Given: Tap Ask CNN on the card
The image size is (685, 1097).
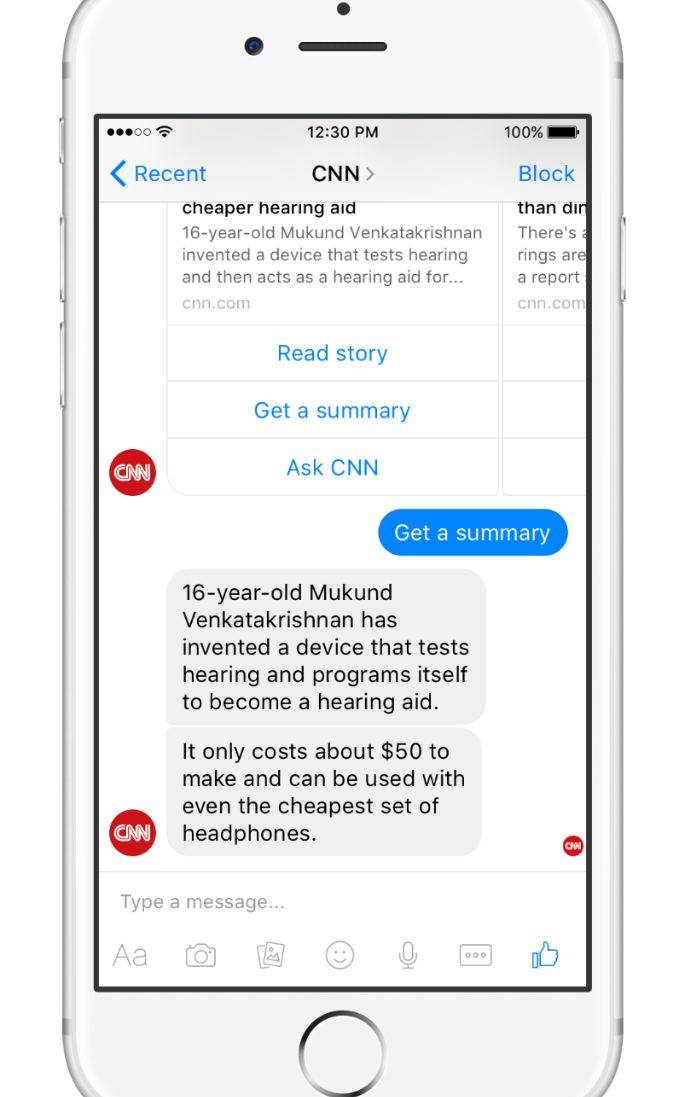Looking at the screenshot, I should tap(332, 467).
